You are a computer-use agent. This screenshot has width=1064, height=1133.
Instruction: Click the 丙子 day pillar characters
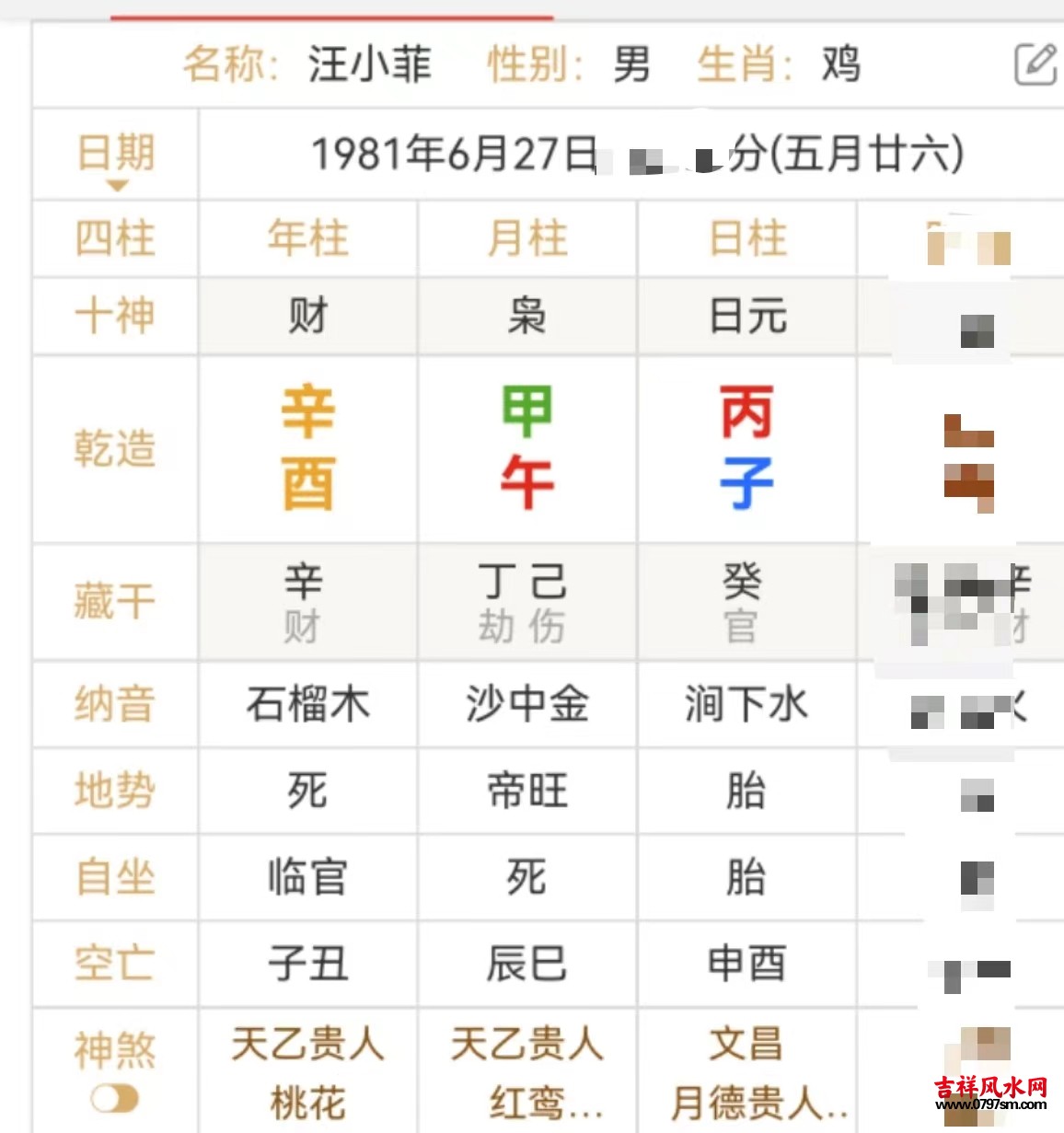pos(747,448)
